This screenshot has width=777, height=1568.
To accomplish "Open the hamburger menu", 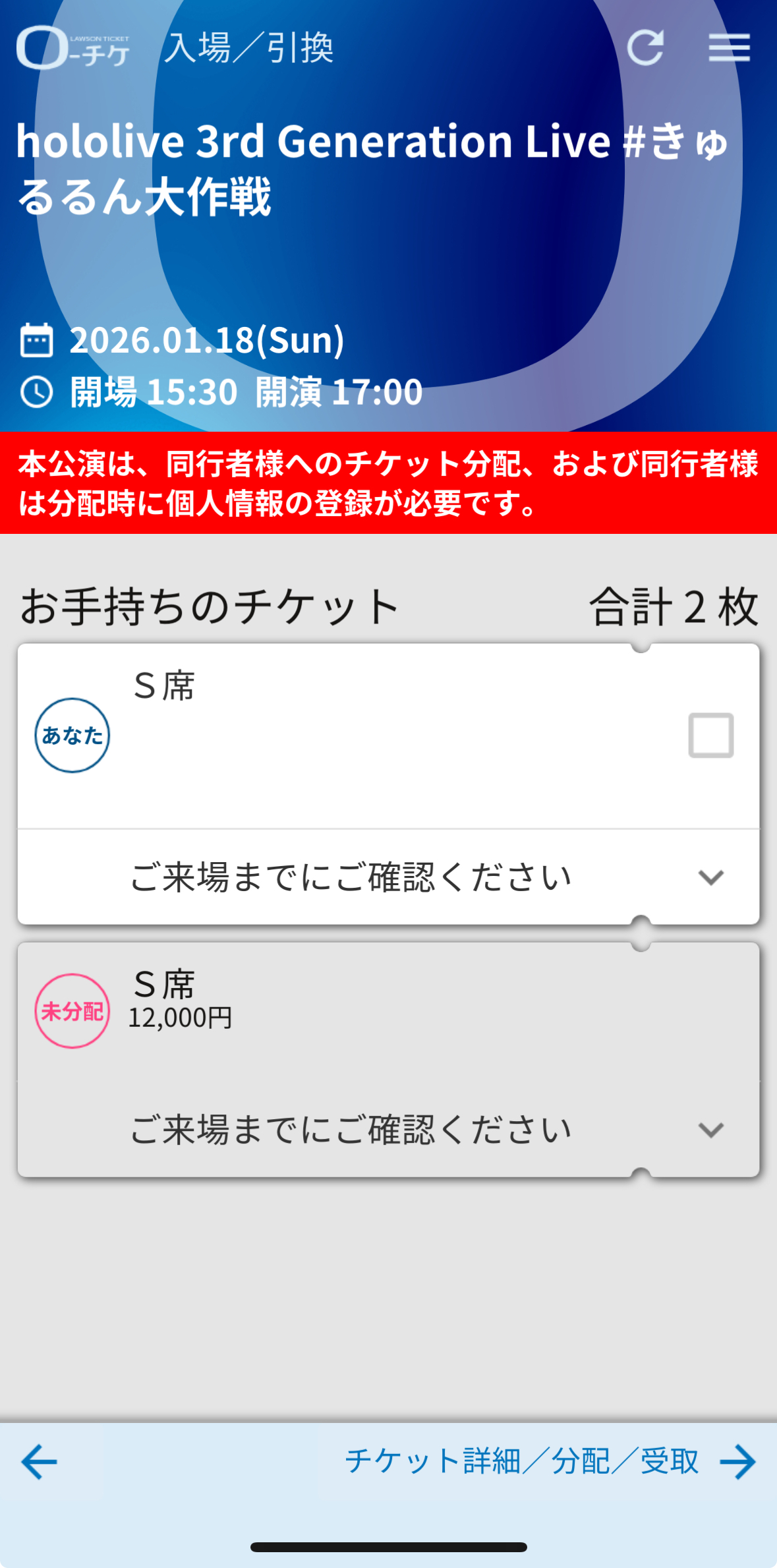I will pos(729,47).
